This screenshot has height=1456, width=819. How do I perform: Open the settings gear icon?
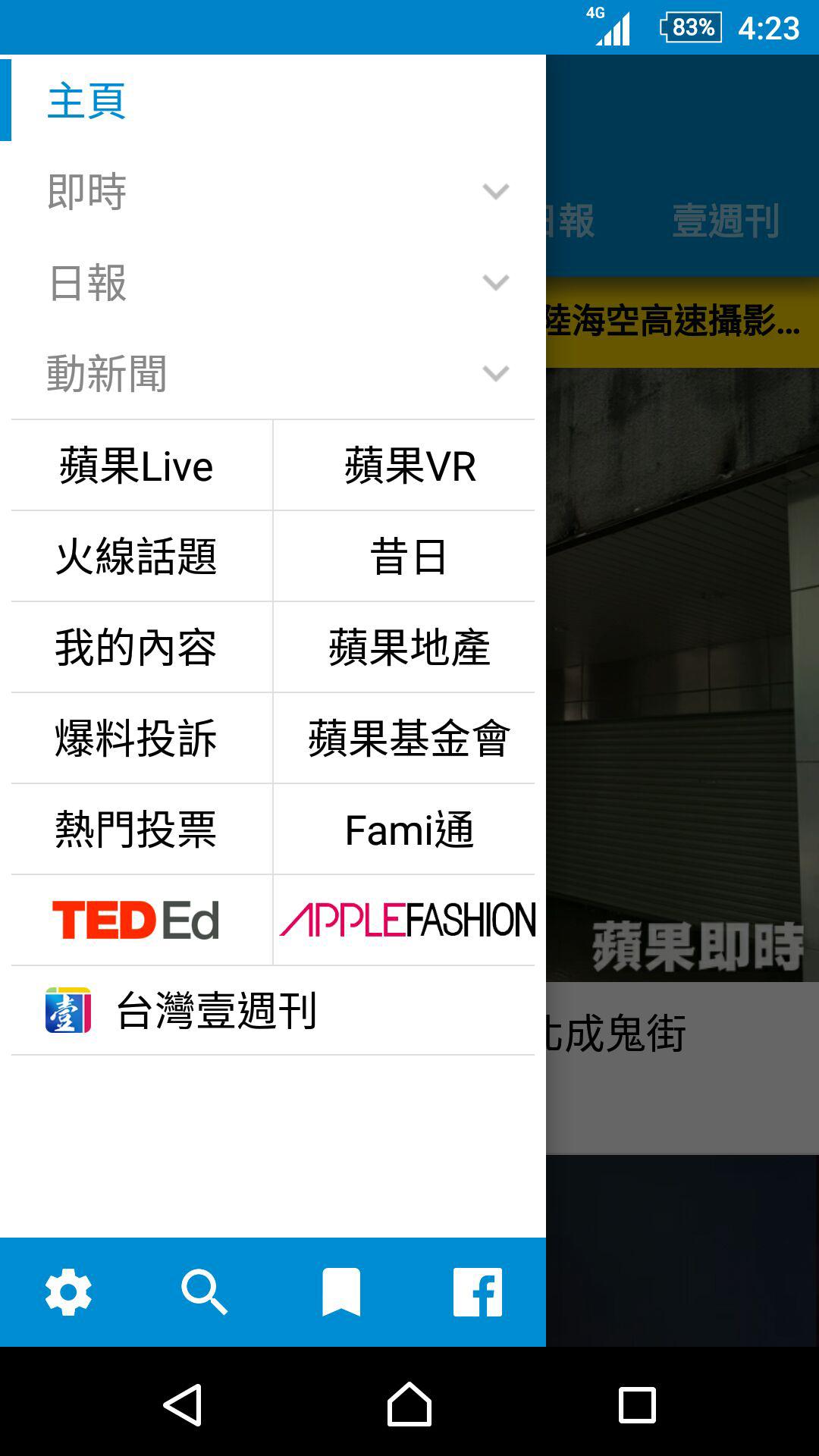tap(68, 1291)
